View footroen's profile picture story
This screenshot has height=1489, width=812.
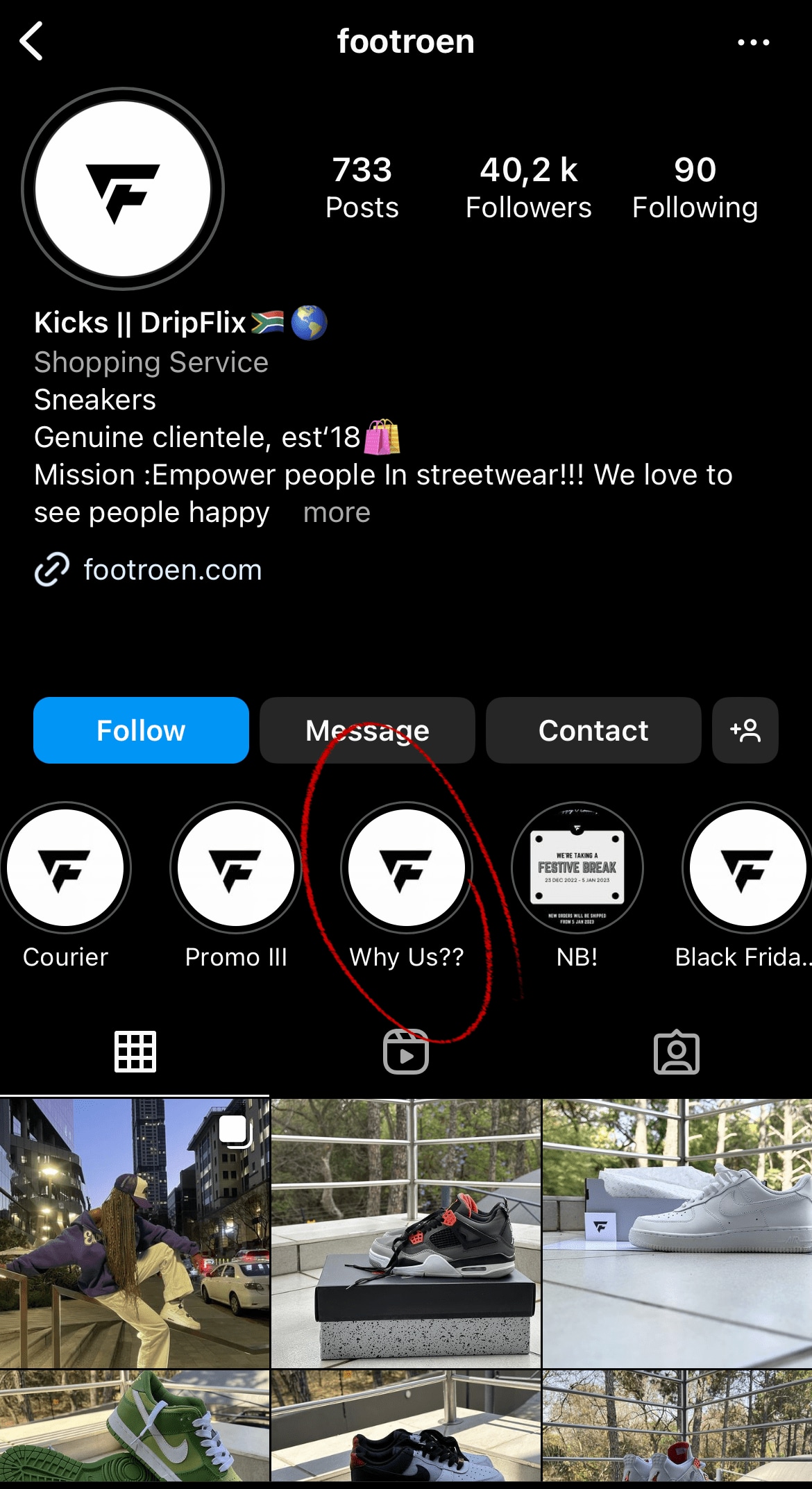coord(123,189)
